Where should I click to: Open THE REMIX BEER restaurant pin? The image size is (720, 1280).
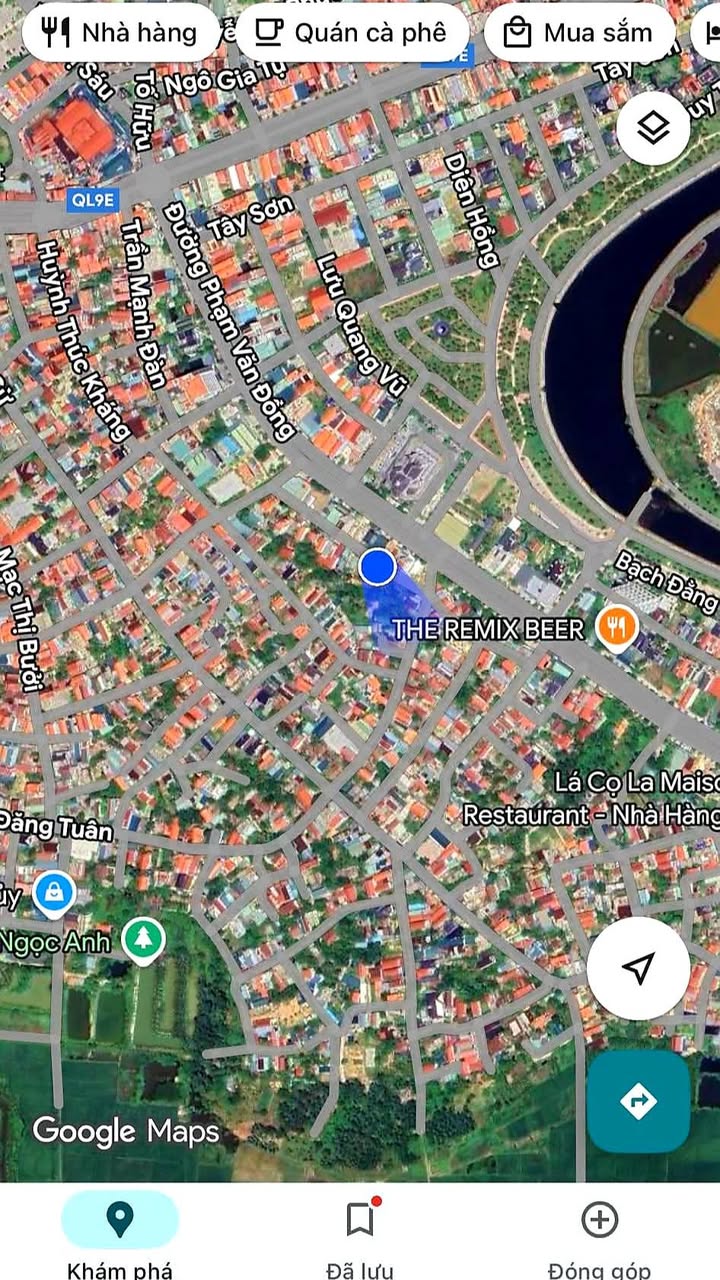pyautogui.click(x=617, y=629)
